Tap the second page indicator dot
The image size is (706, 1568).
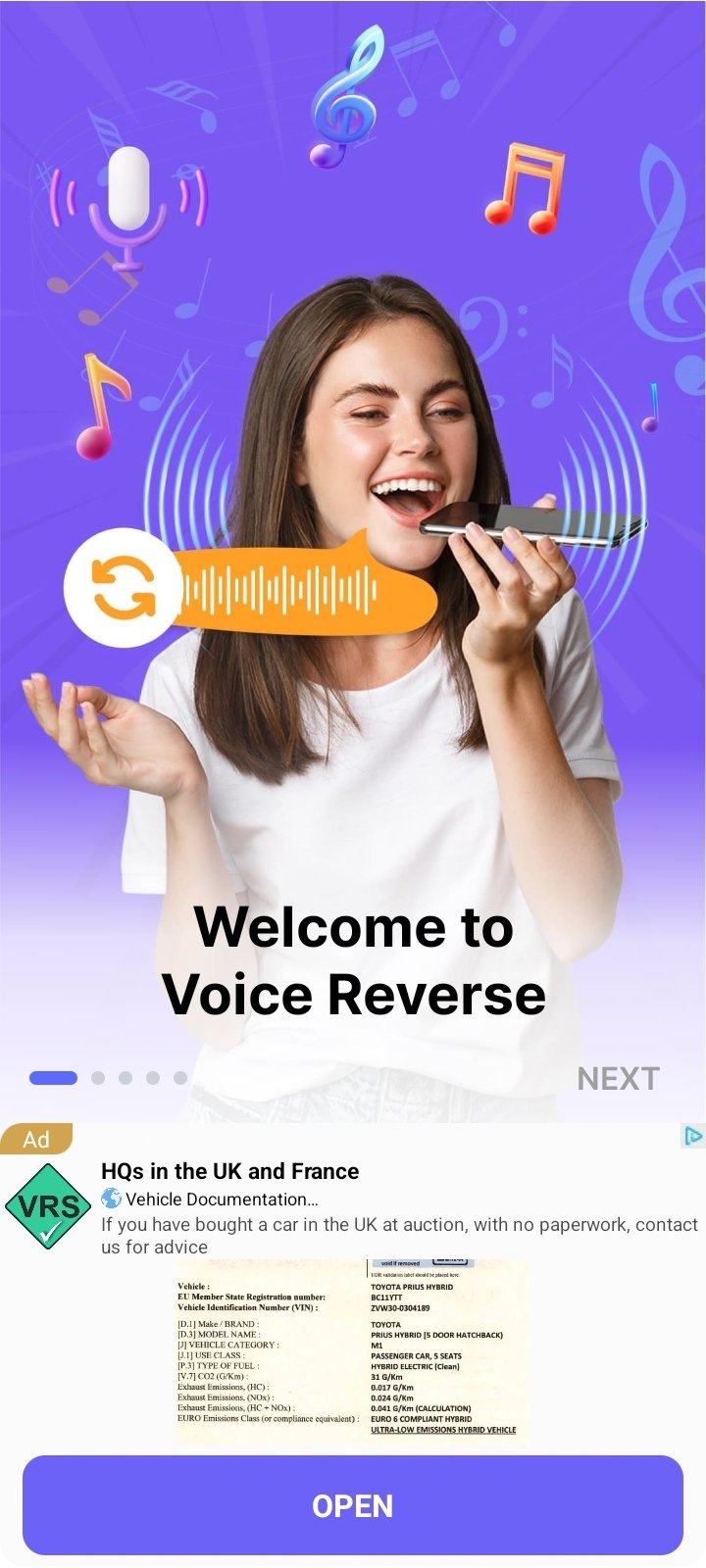click(96, 1078)
